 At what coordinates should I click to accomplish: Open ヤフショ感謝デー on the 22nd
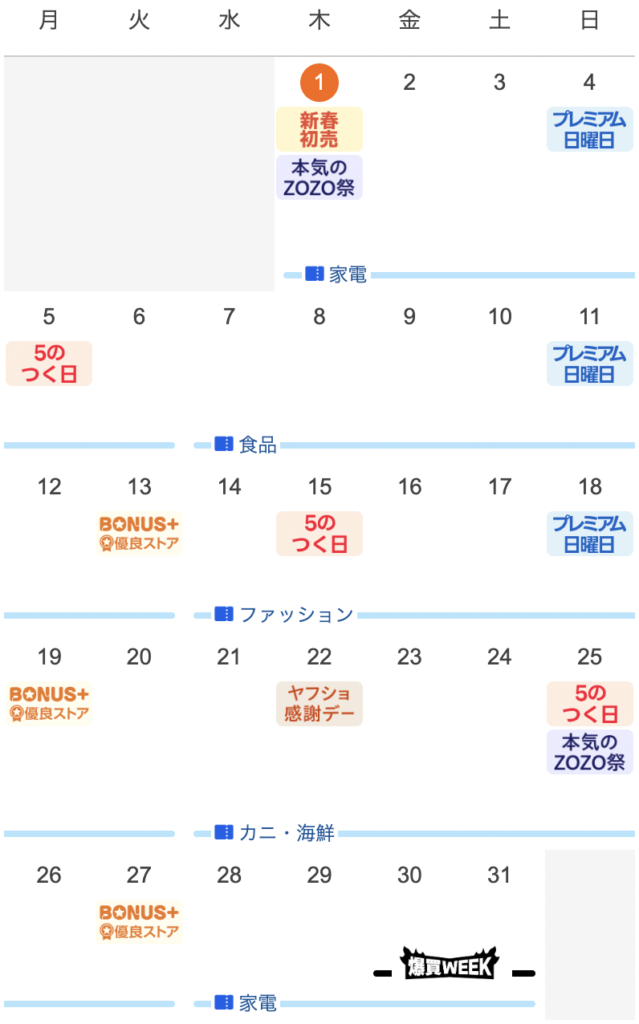click(319, 703)
